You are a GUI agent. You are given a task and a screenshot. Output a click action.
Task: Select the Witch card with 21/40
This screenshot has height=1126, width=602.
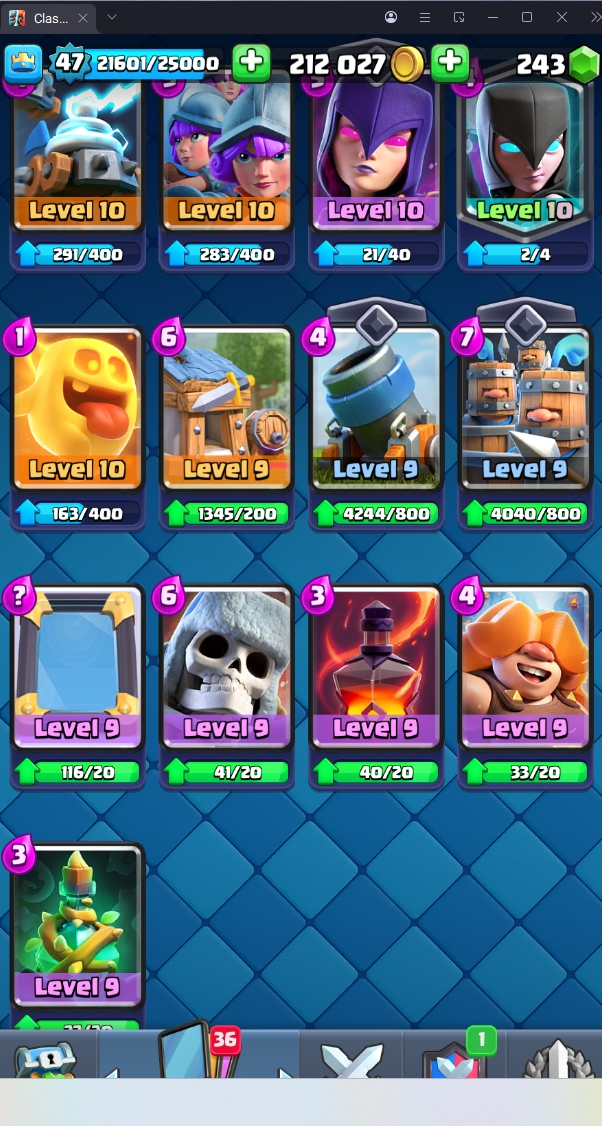pyautogui.click(x=376, y=160)
